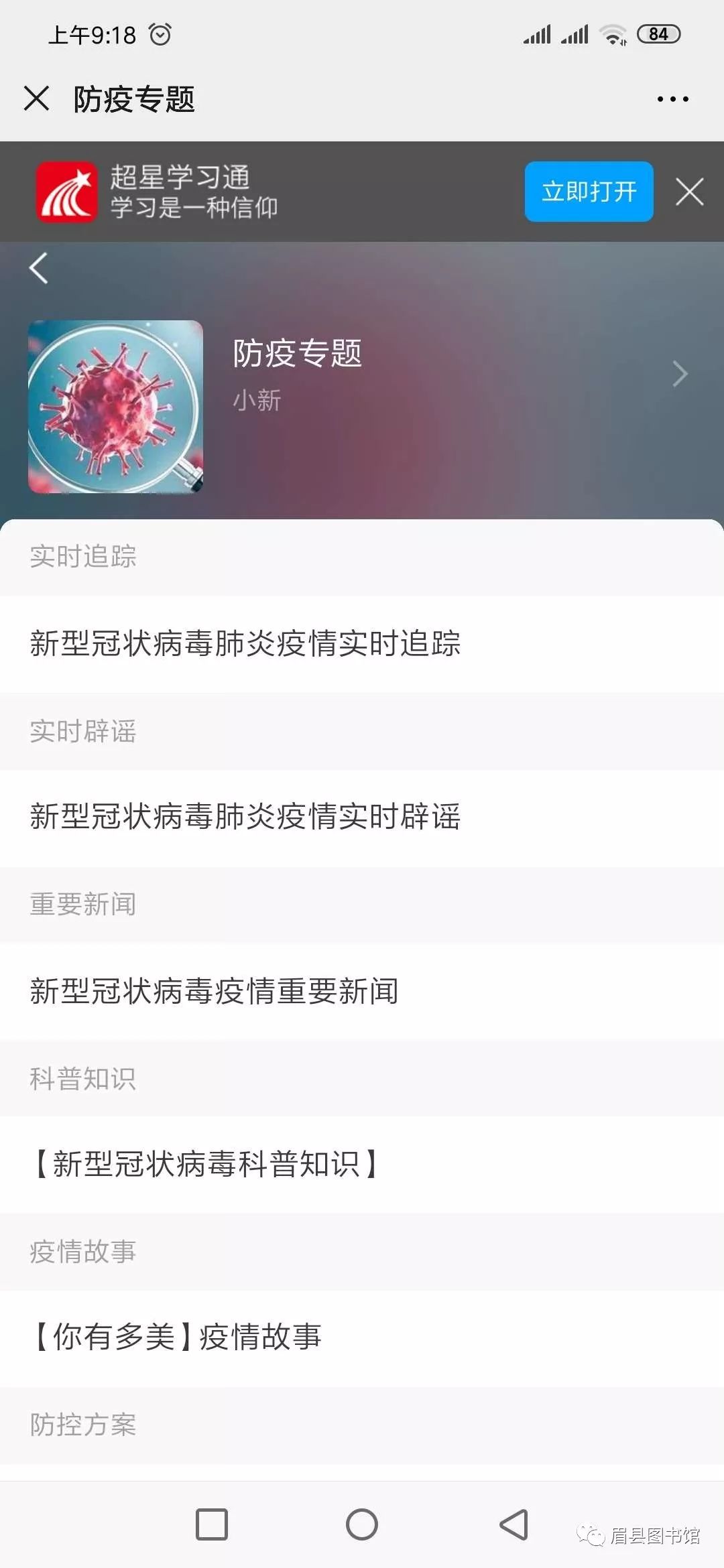Tap the 立即打开 button

pyautogui.click(x=589, y=192)
